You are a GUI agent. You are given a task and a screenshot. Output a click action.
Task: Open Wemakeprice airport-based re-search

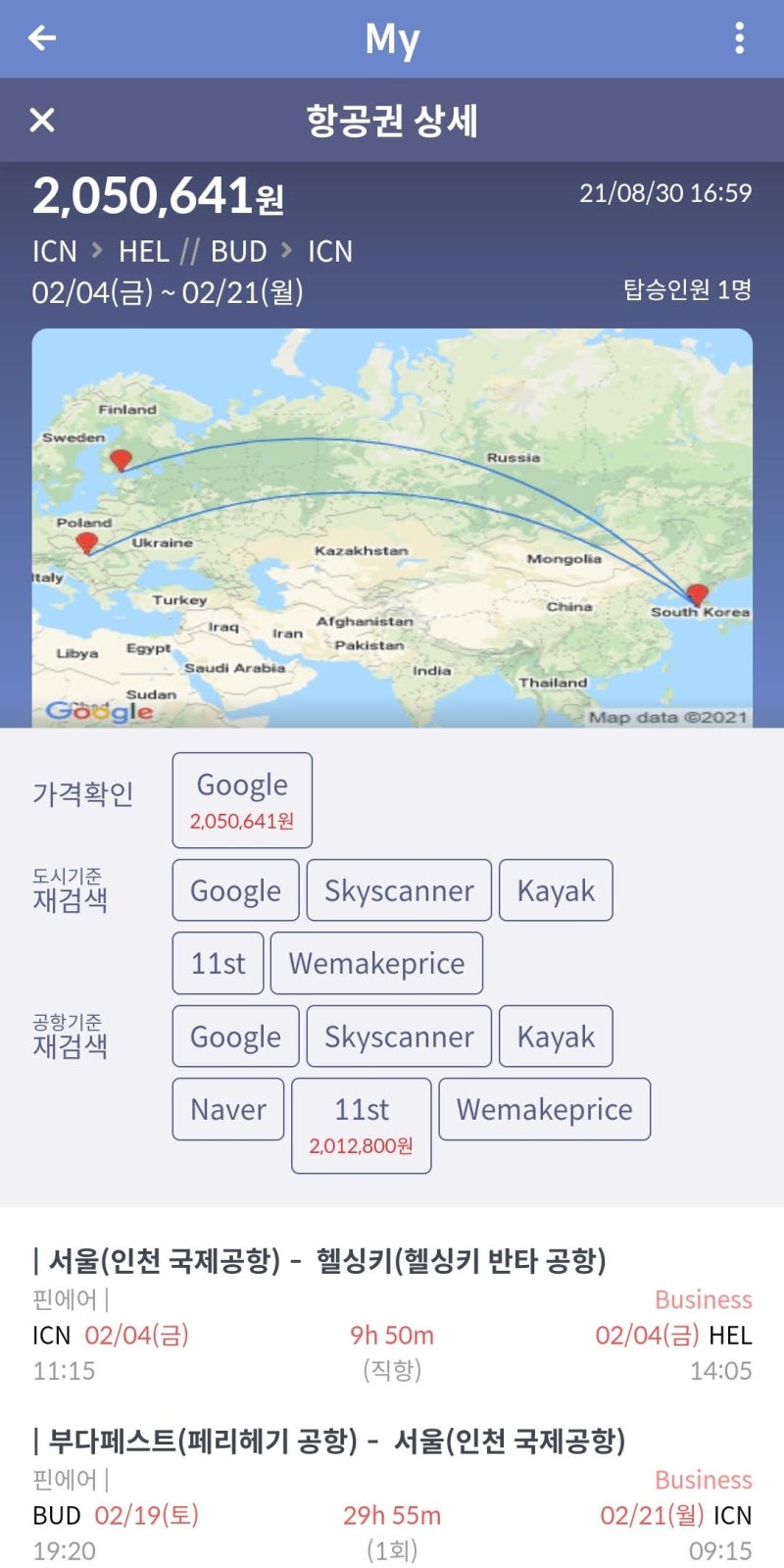[x=544, y=1109]
